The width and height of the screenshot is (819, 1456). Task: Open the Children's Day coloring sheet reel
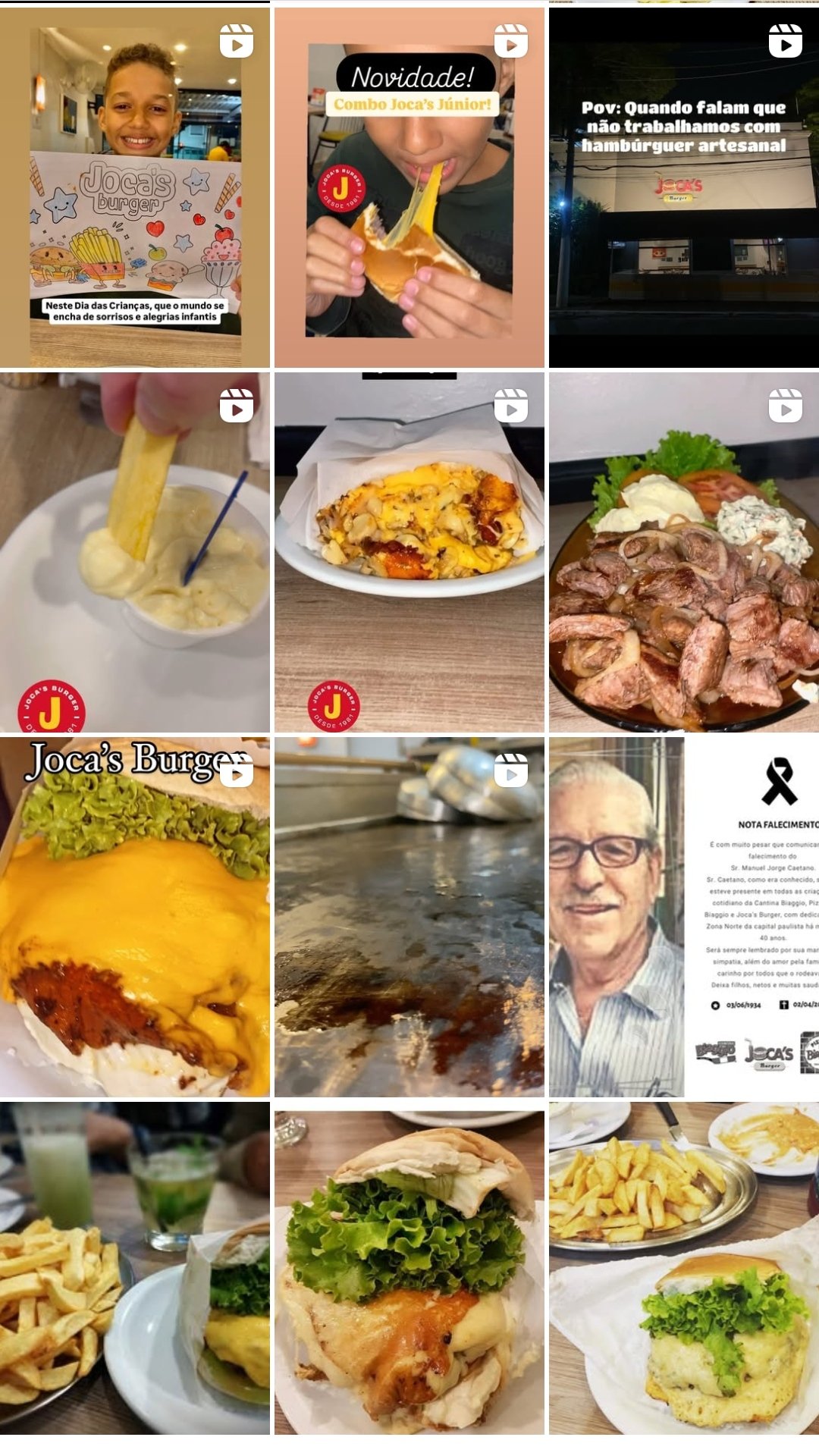[135, 187]
